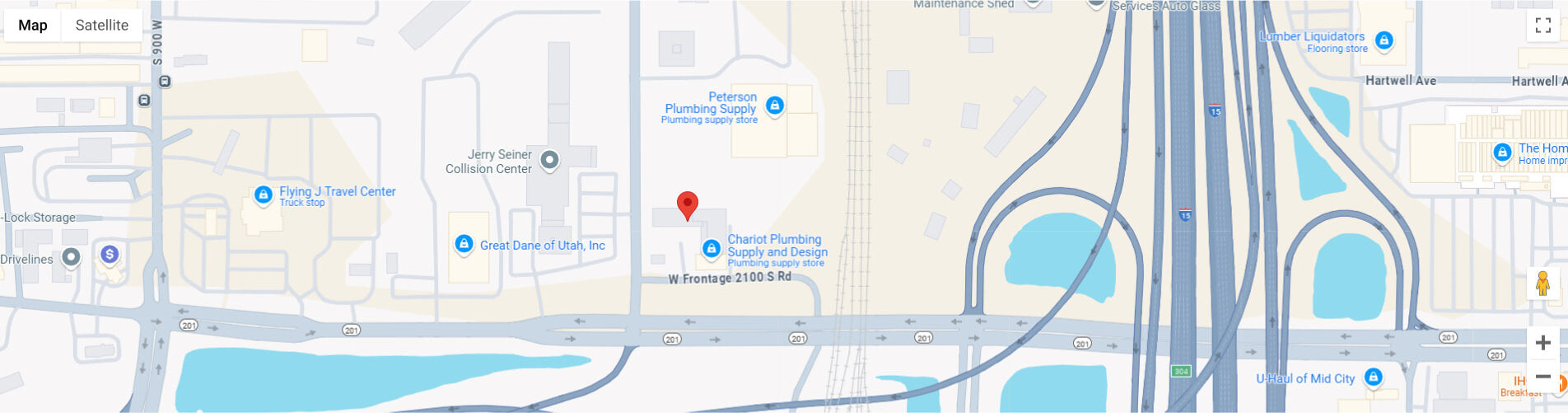Zoom out of the map
Screen dimensions: 1568x413
[1542, 377]
